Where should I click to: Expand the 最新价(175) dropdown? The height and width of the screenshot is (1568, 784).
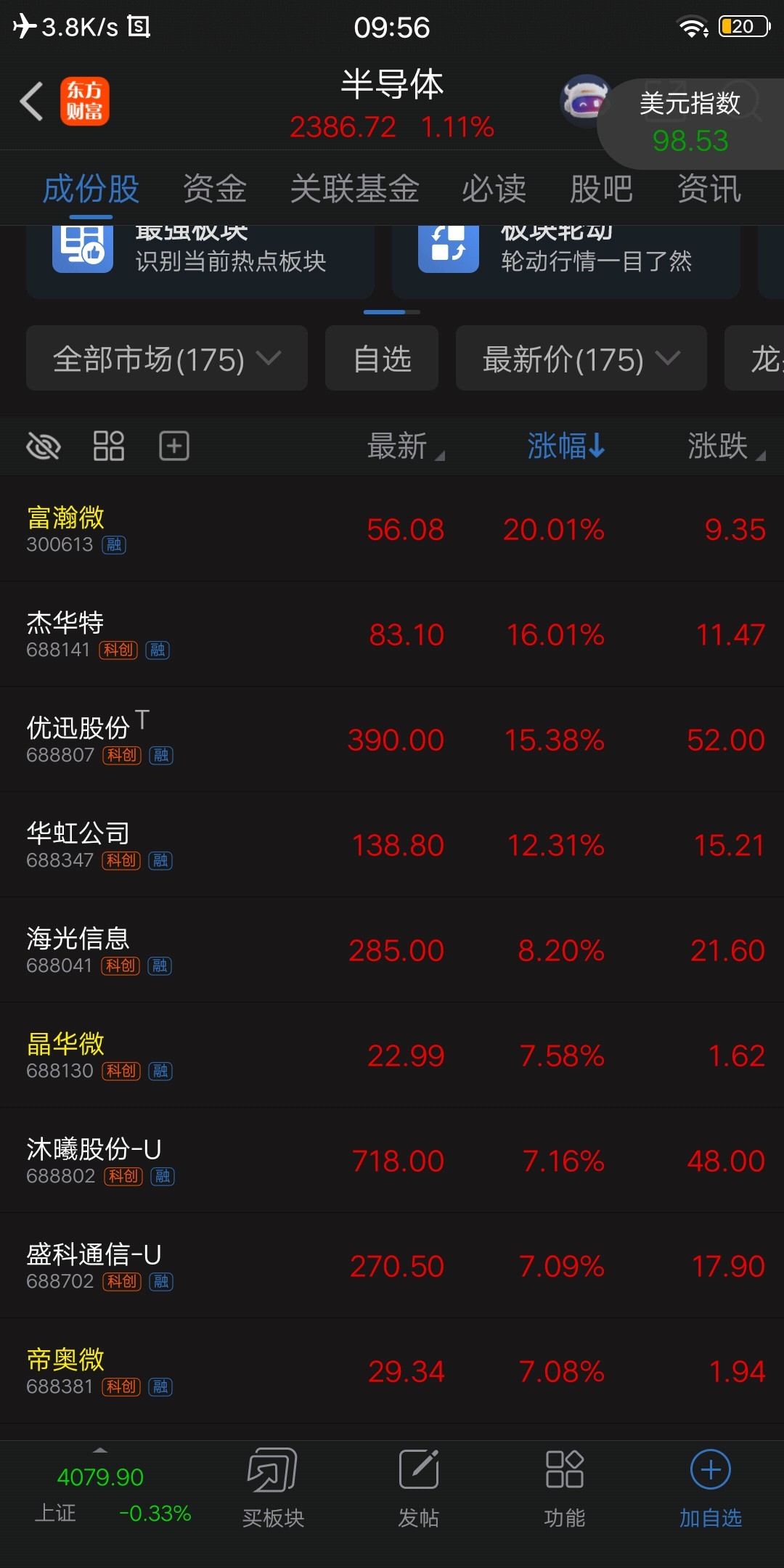(x=581, y=359)
